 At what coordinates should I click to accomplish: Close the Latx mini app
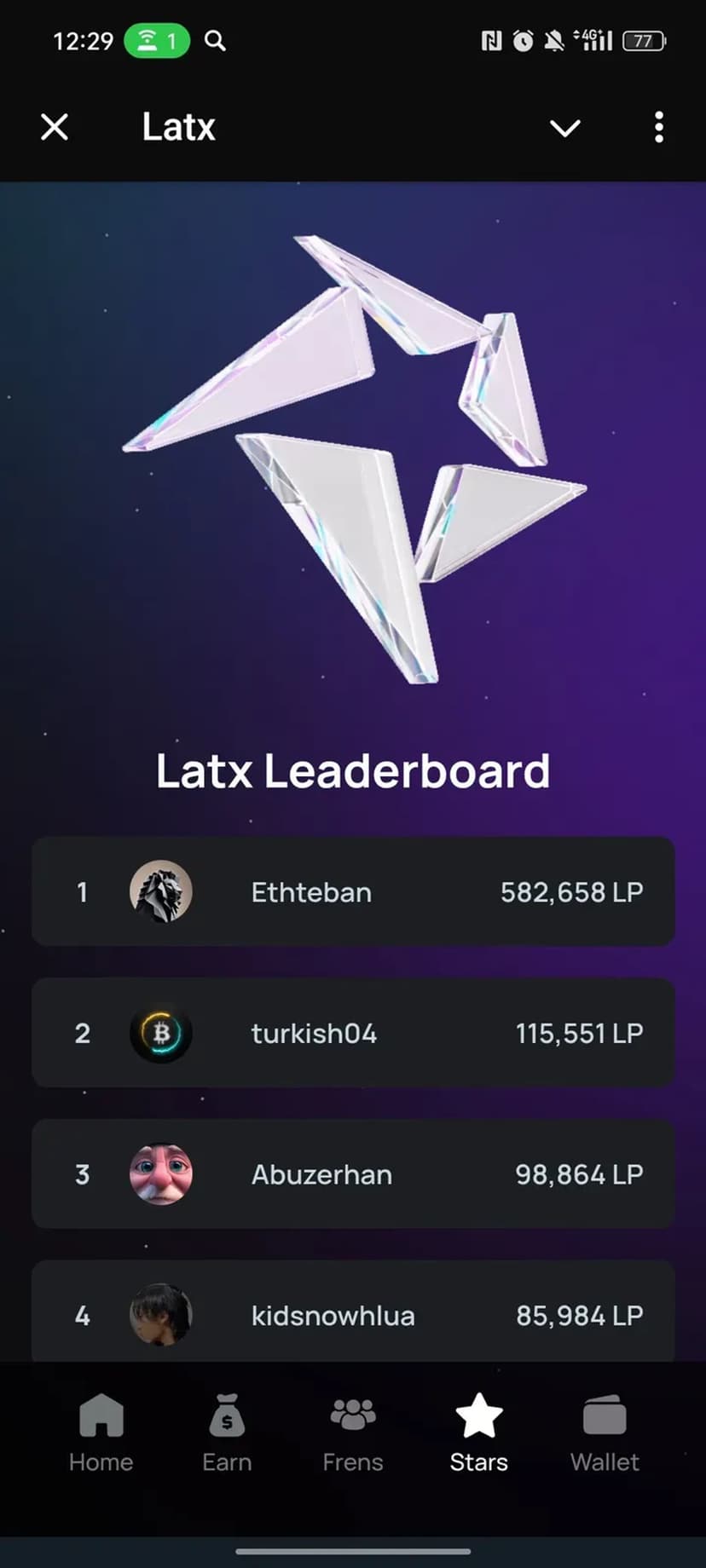point(55,128)
